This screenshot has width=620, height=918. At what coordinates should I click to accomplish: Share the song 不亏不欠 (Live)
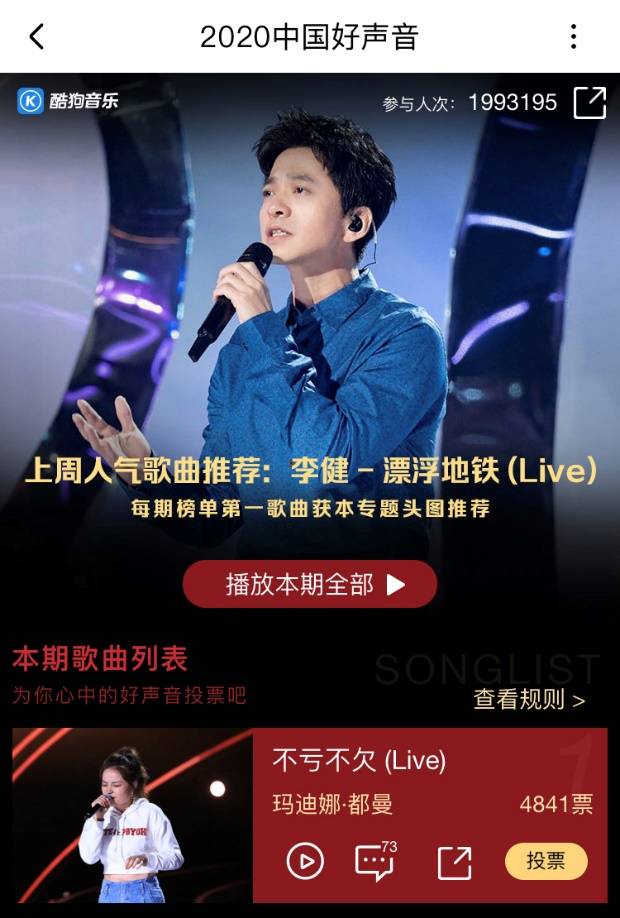point(454,862)
